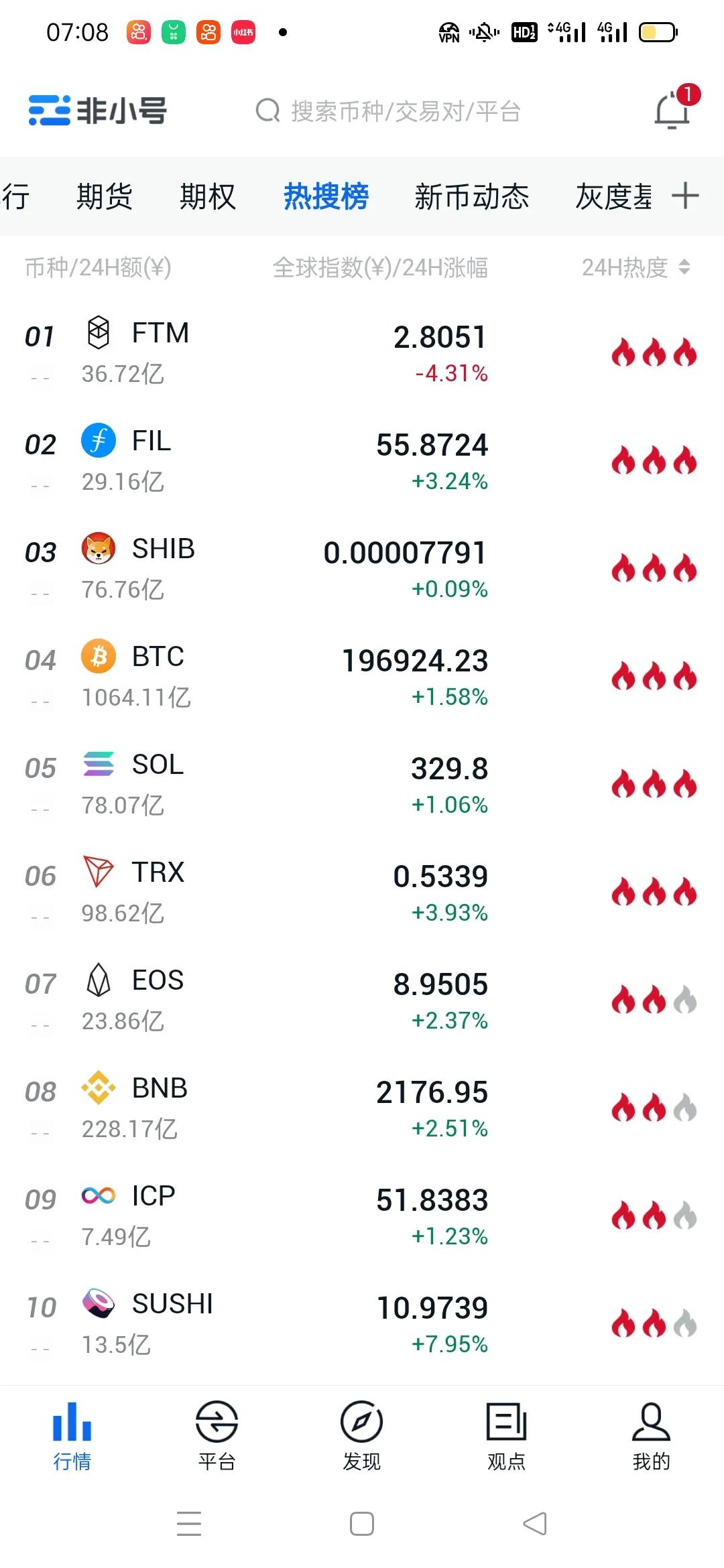View details for FIL
This screenshot has width=724, height=1568.
362,461
